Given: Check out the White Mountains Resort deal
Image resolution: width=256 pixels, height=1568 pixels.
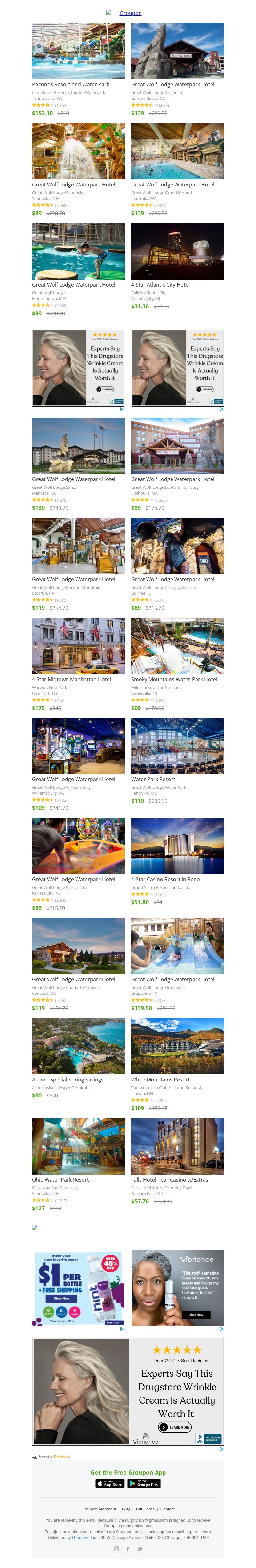Looking at the screenshot, I should click(x=177, y=1046).
